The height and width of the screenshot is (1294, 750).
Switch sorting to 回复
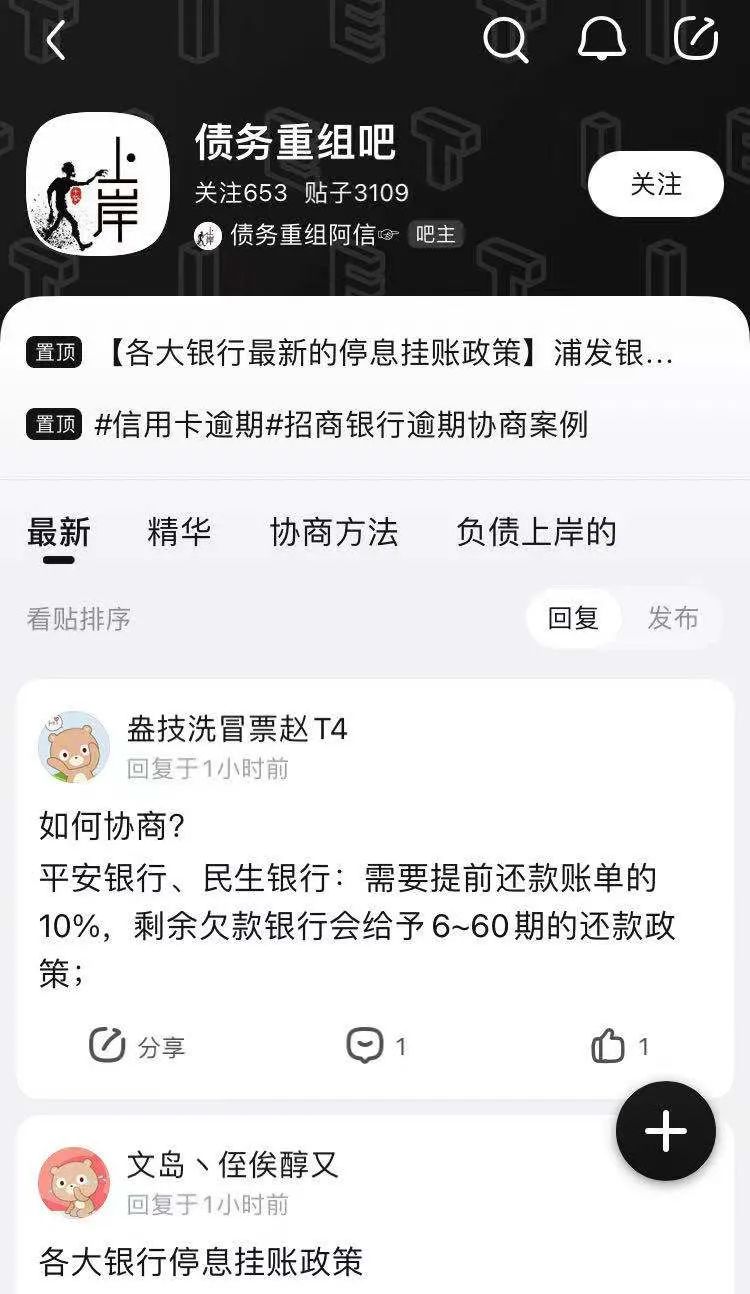click(573, 619)
